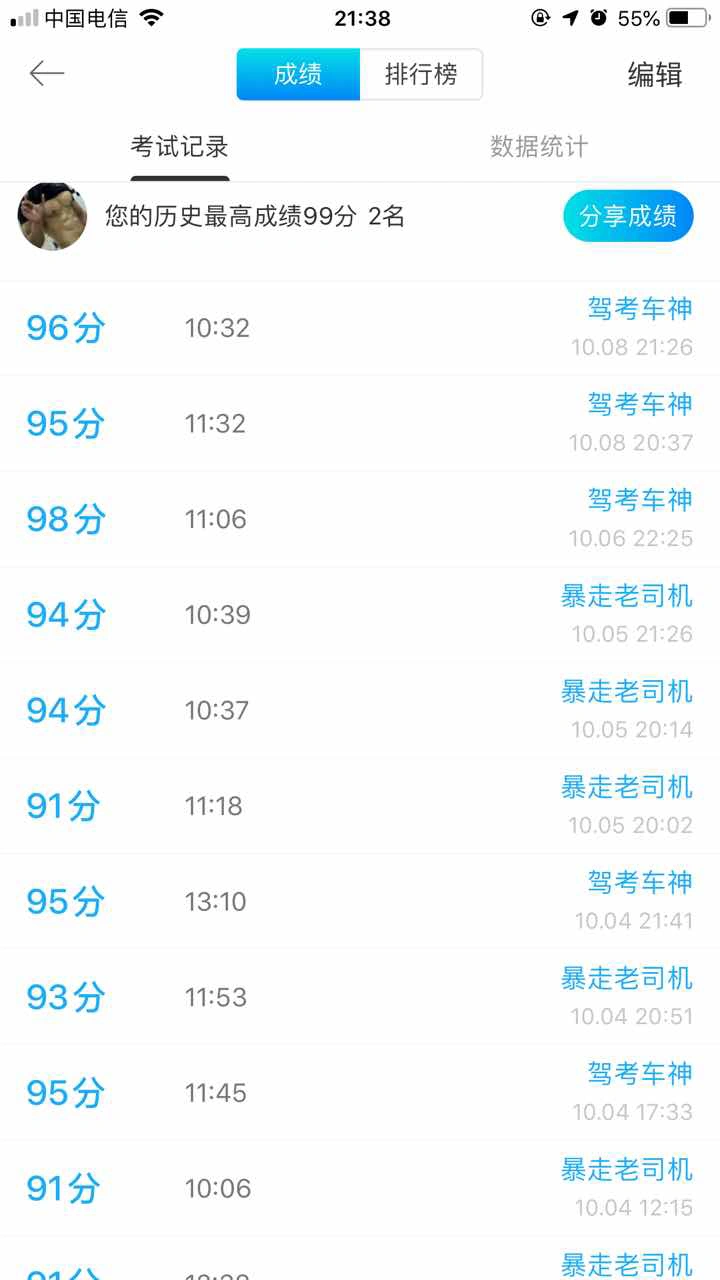
Task: Open the 94分 record taking 10:39
Action: (360, 615)
